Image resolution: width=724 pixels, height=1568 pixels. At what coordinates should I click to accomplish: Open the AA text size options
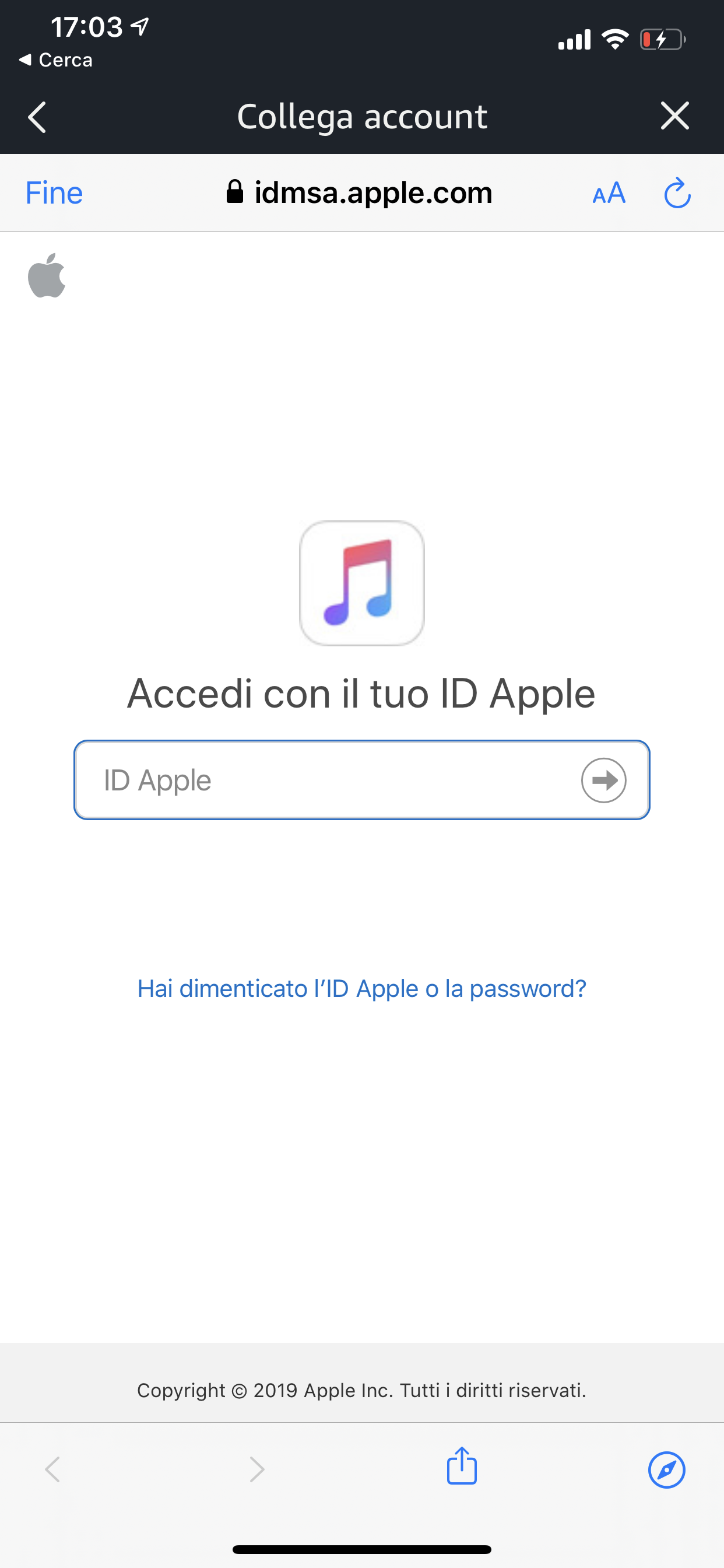click(x=609, y=194)
